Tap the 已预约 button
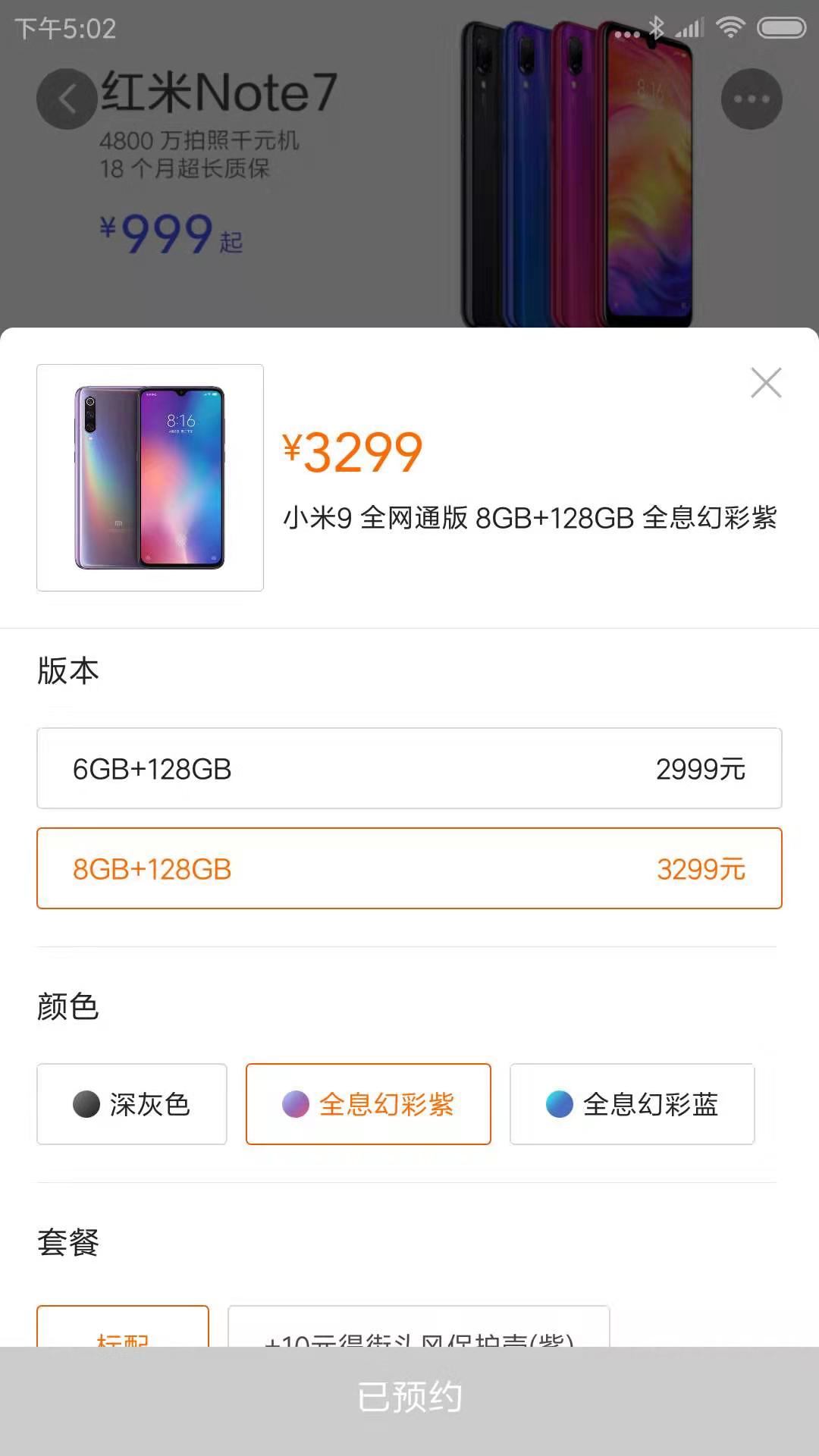This screenshot has height=1456, width=819. (409, 1397)
